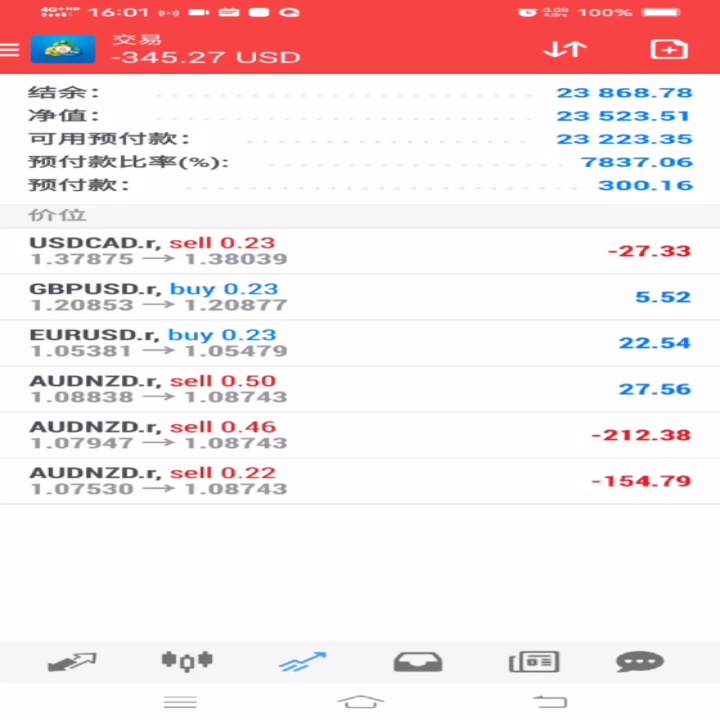Viewport: 720px width, 720px height.
Task: Select the AUDNZD.r sell 0.46 position
Action: click(x=360, y=435)
